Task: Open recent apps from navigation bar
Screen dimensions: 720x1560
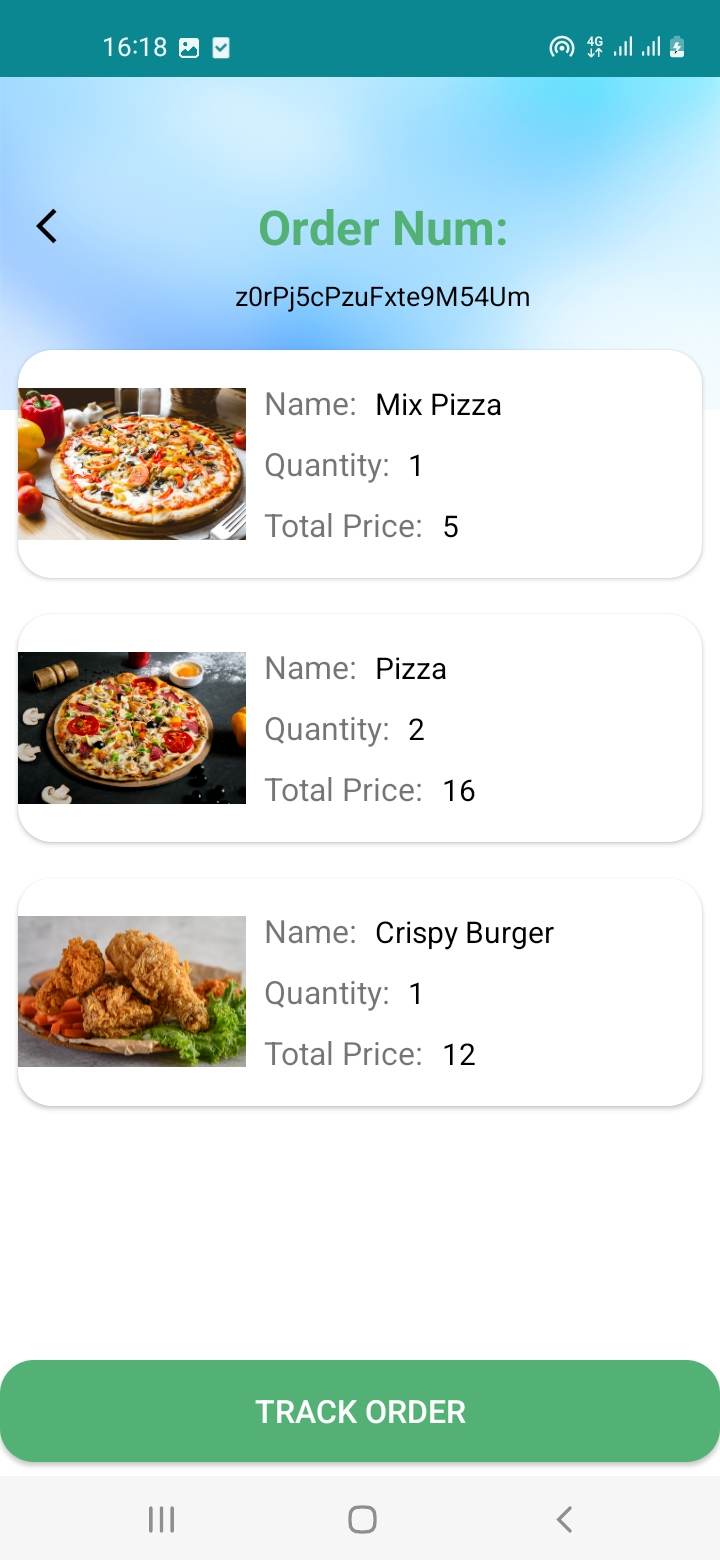Action: click(161, 1520)
